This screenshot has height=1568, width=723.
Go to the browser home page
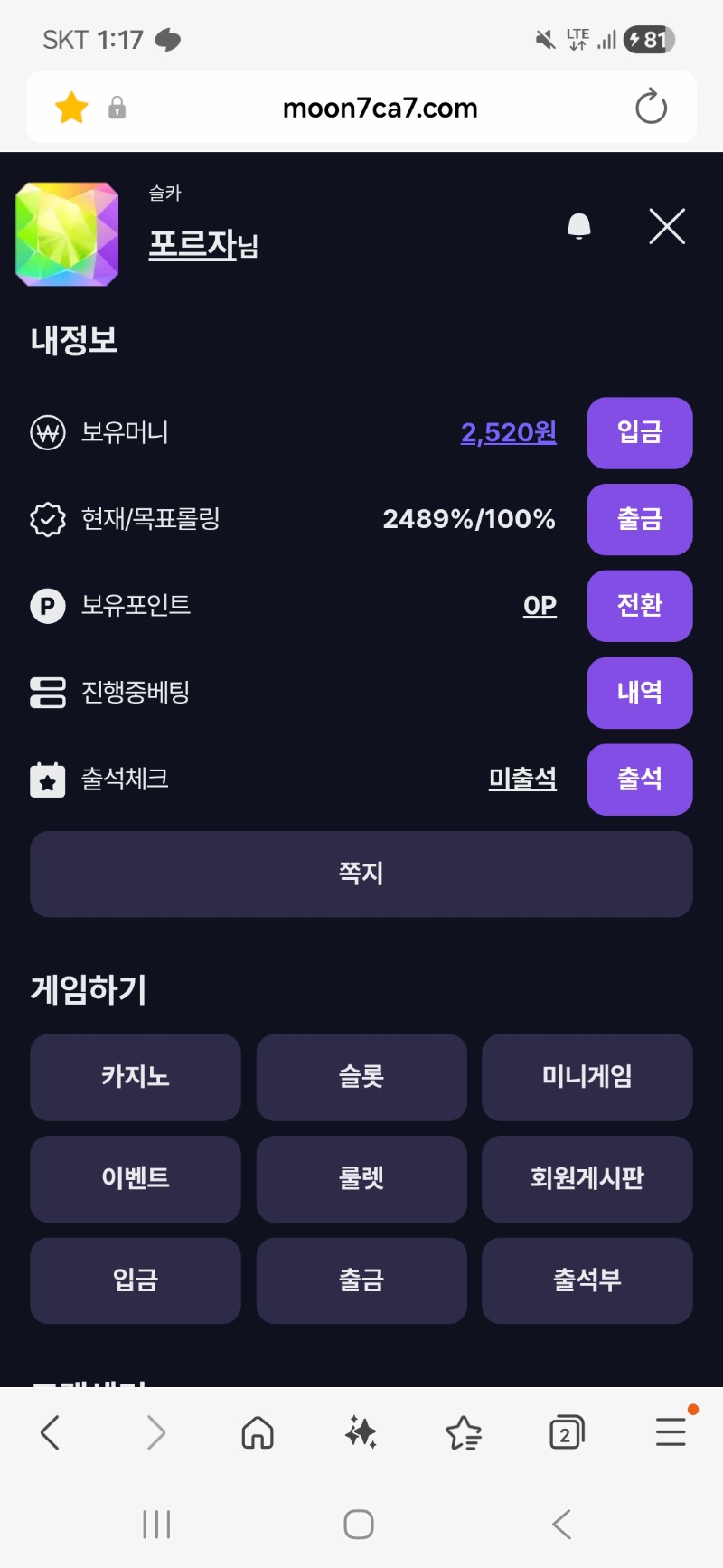258,1432
